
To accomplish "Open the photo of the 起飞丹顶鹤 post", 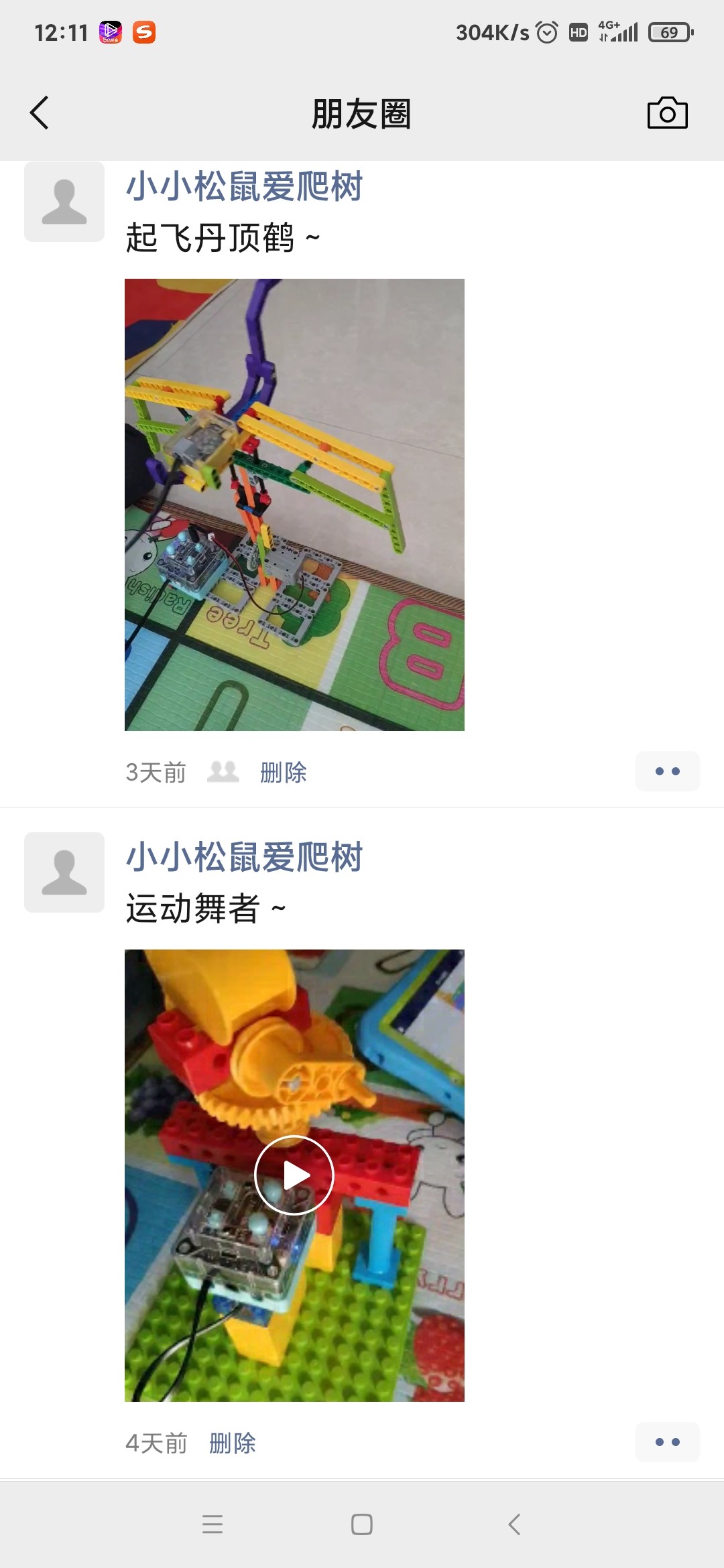I will click(294, 505).
